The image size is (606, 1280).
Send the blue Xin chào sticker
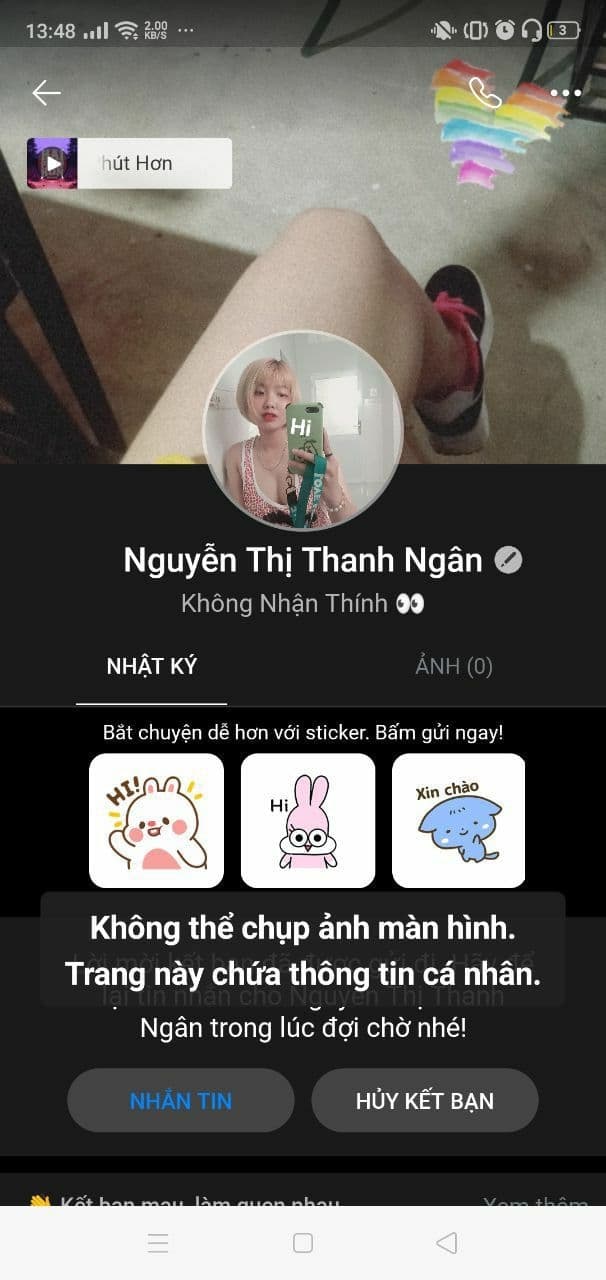click(x=458, y=820)
